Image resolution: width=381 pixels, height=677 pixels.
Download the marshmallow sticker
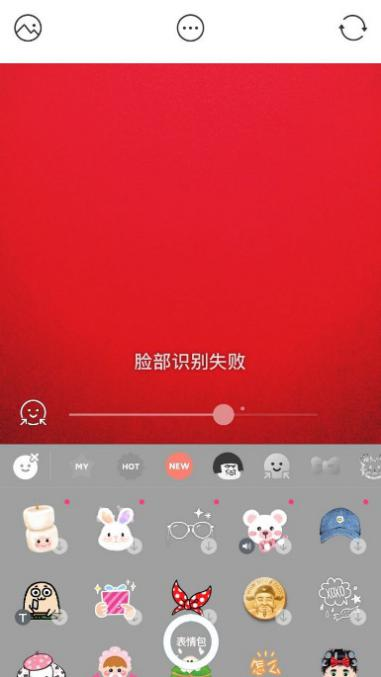pyautogui.click(x=60, y=546)
